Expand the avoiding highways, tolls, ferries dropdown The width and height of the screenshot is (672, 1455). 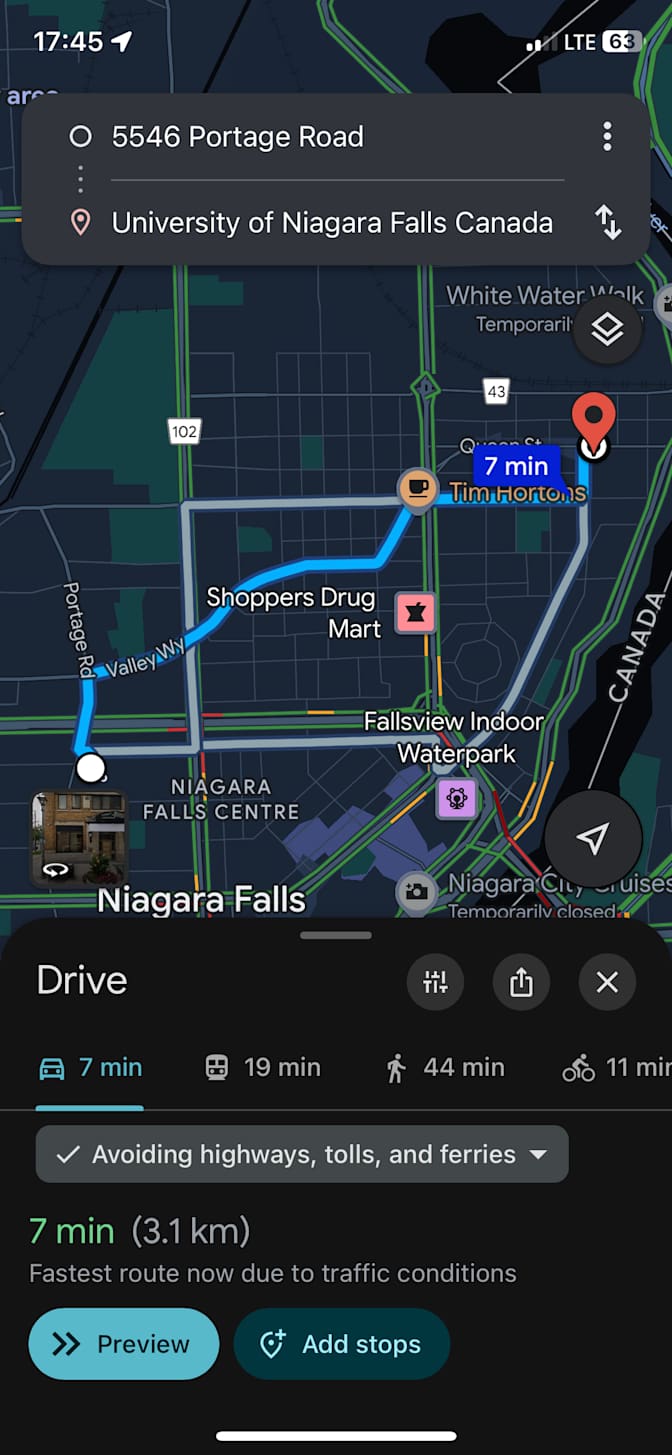(302, 1154)
